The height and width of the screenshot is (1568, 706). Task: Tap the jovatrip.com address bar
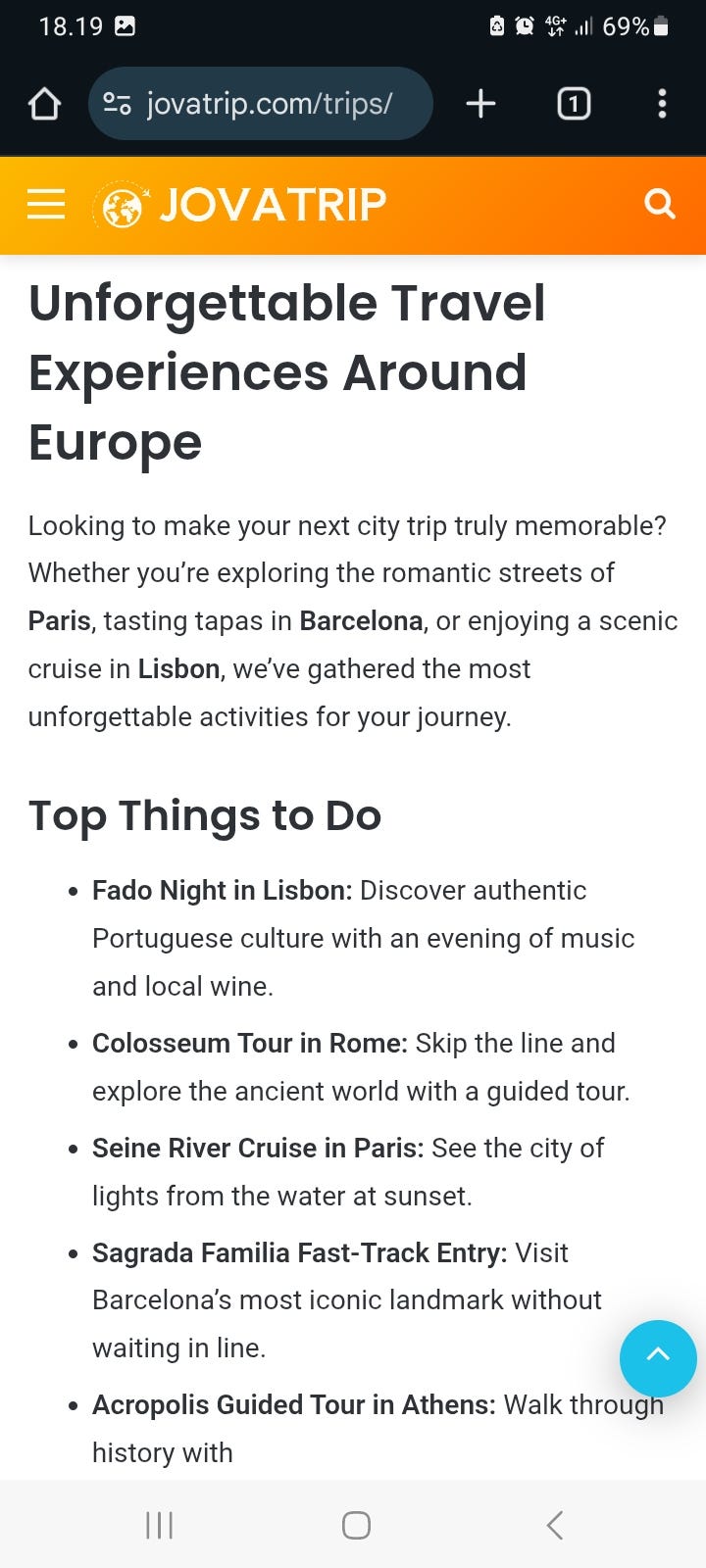pos(260,104)
